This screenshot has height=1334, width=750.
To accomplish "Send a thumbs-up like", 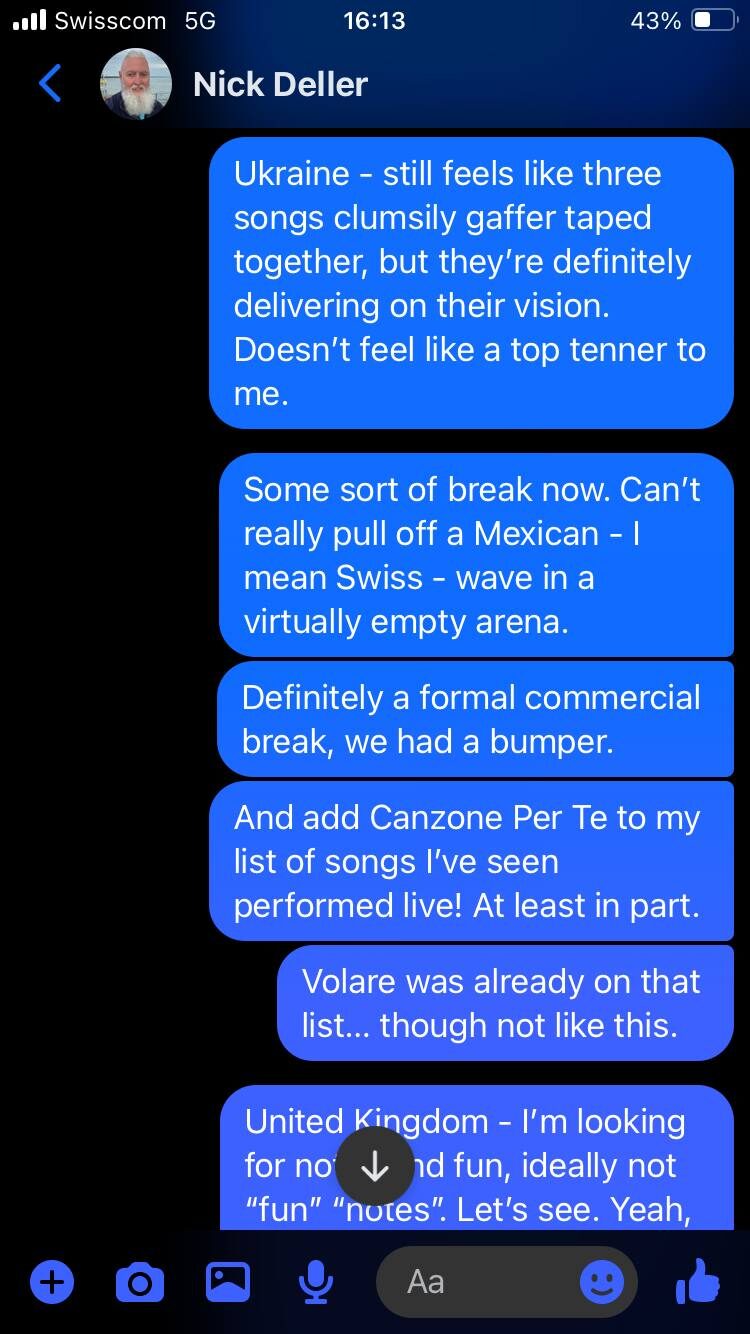I will (697, 1281).
